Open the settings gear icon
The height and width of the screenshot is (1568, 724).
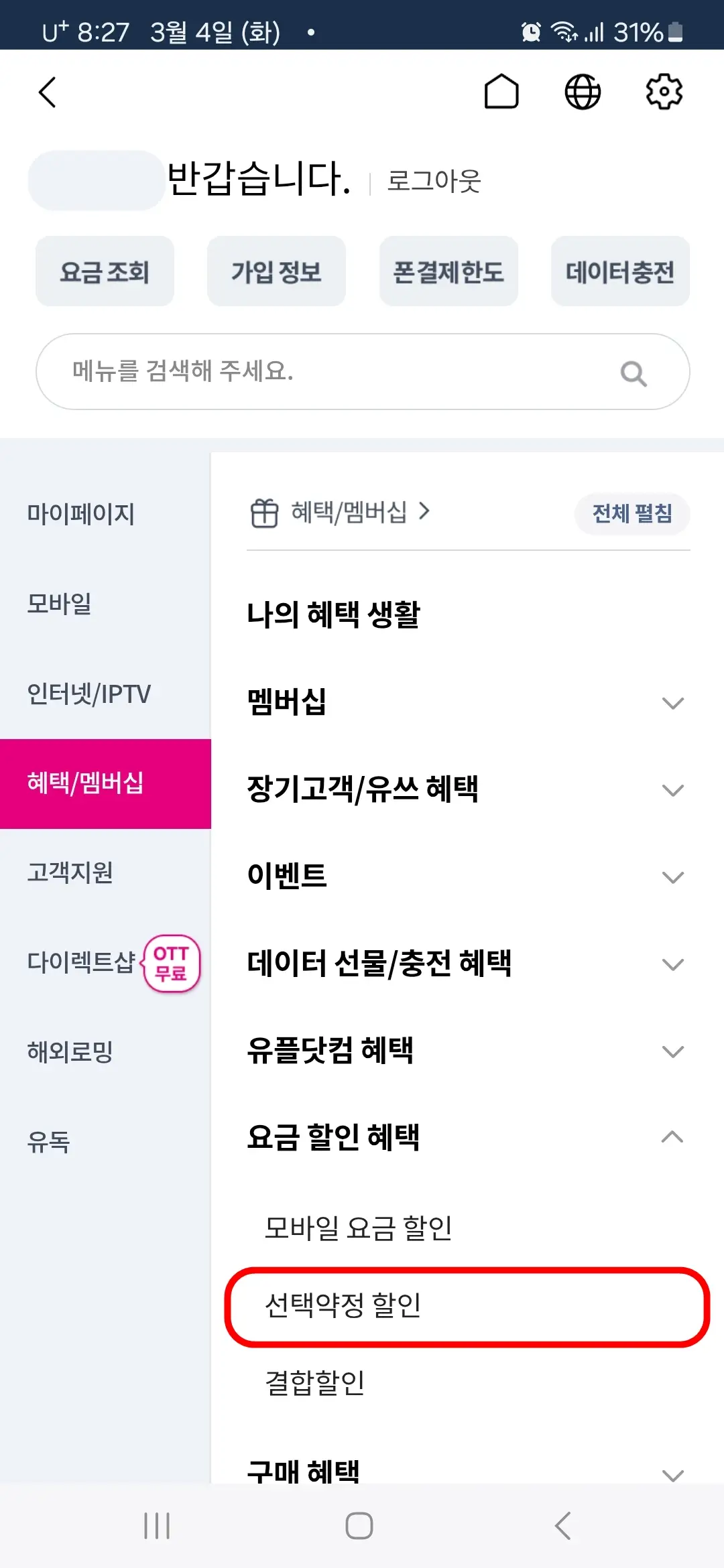[x=664, y=92]
